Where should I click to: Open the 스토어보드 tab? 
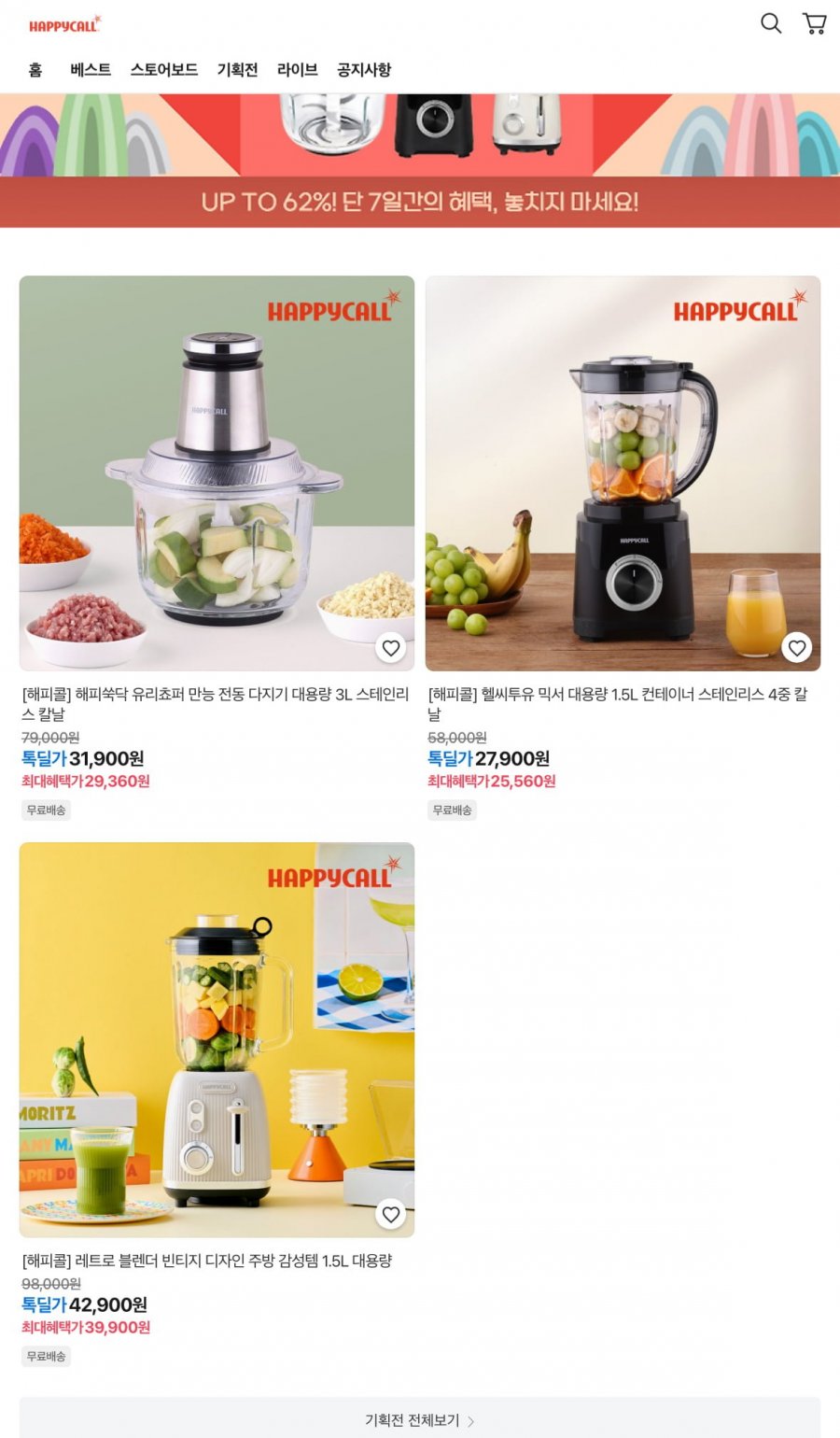pyautogui.click(x=164, y=70)
